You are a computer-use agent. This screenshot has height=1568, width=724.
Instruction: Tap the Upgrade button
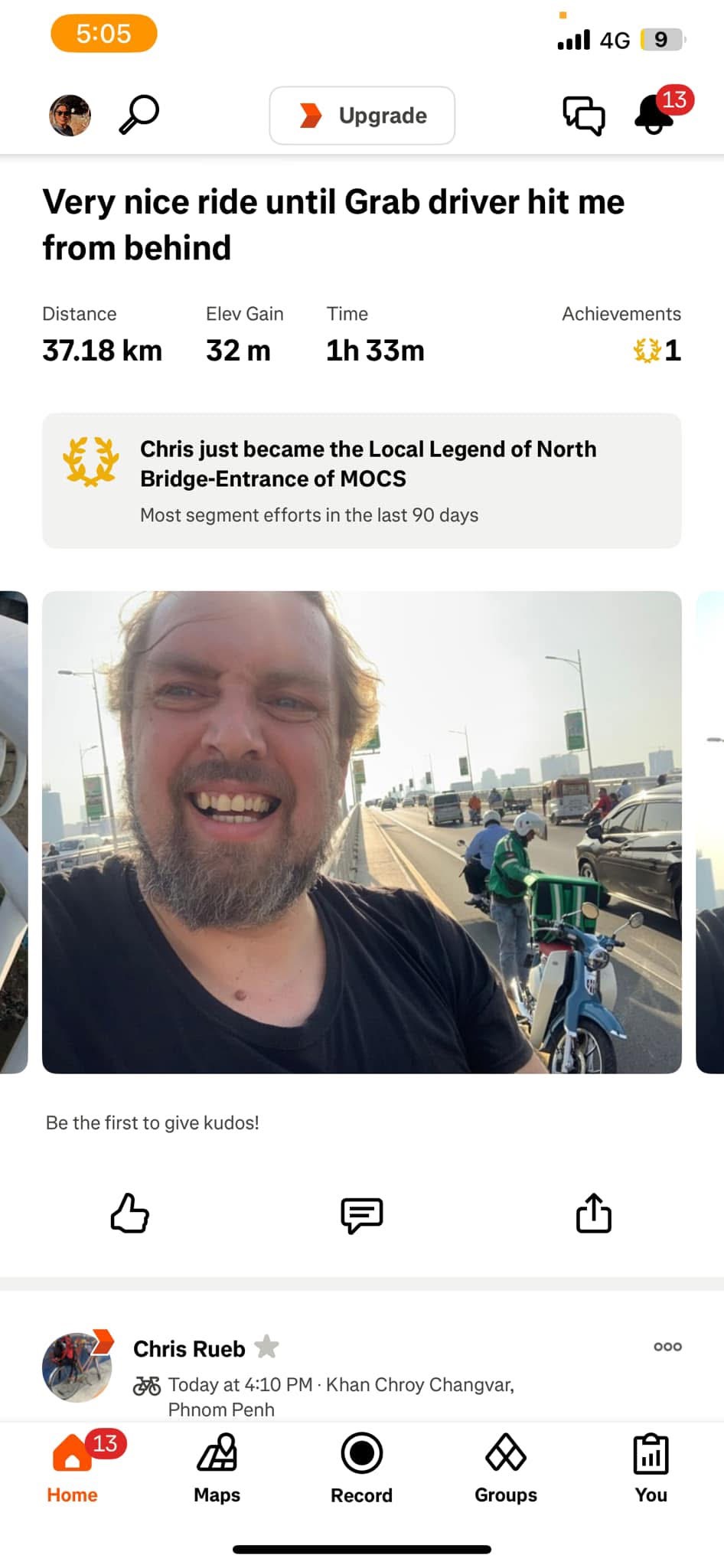[x=362, y=116]
